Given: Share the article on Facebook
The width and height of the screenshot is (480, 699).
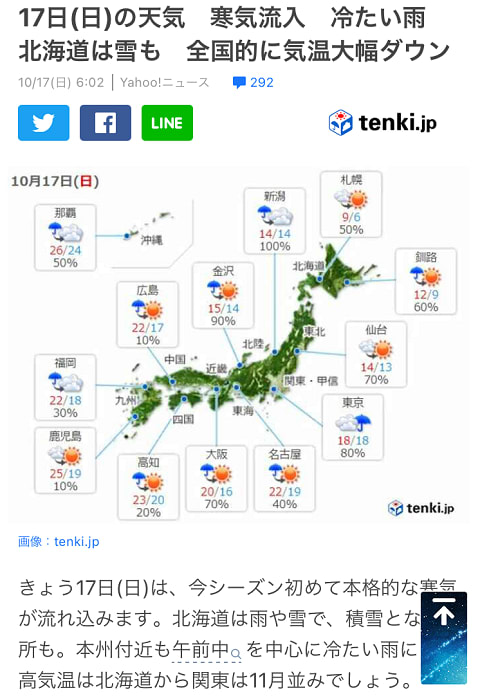Looking at the screenshot, I should (x=106, y=123).
